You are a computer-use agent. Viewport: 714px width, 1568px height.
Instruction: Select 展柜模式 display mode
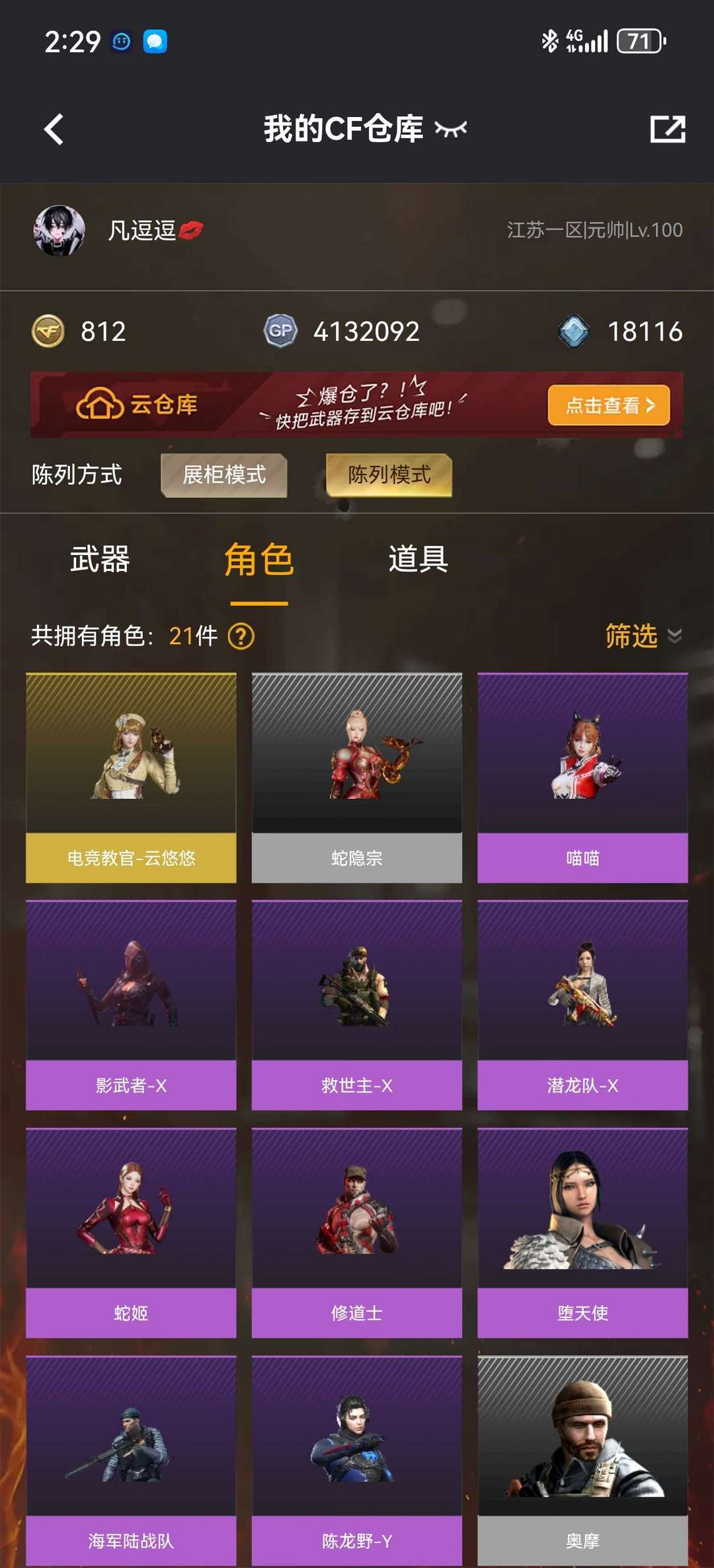click(224, 474)
